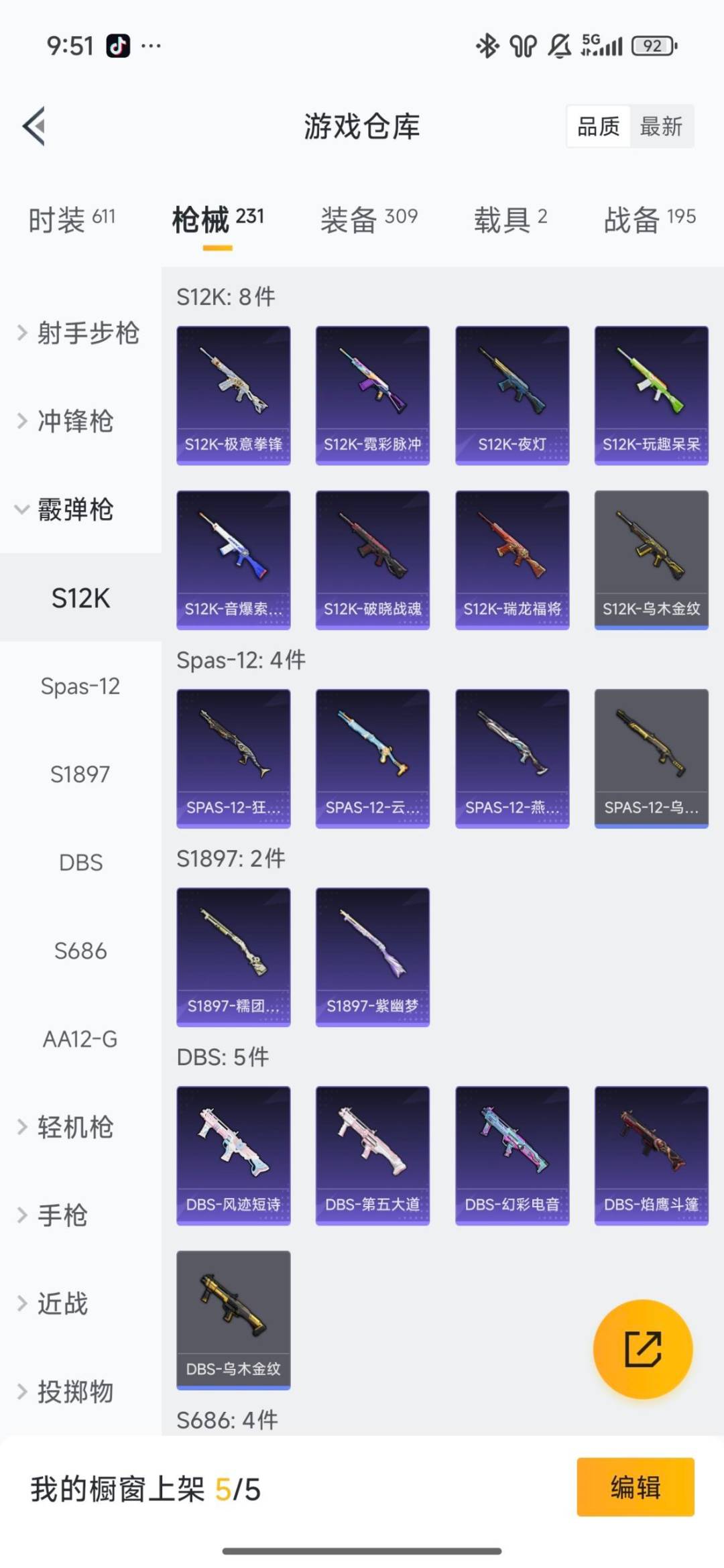724x1568 pixels.
Task: Tap the orange share floating button
Action: click(643, 1349)
